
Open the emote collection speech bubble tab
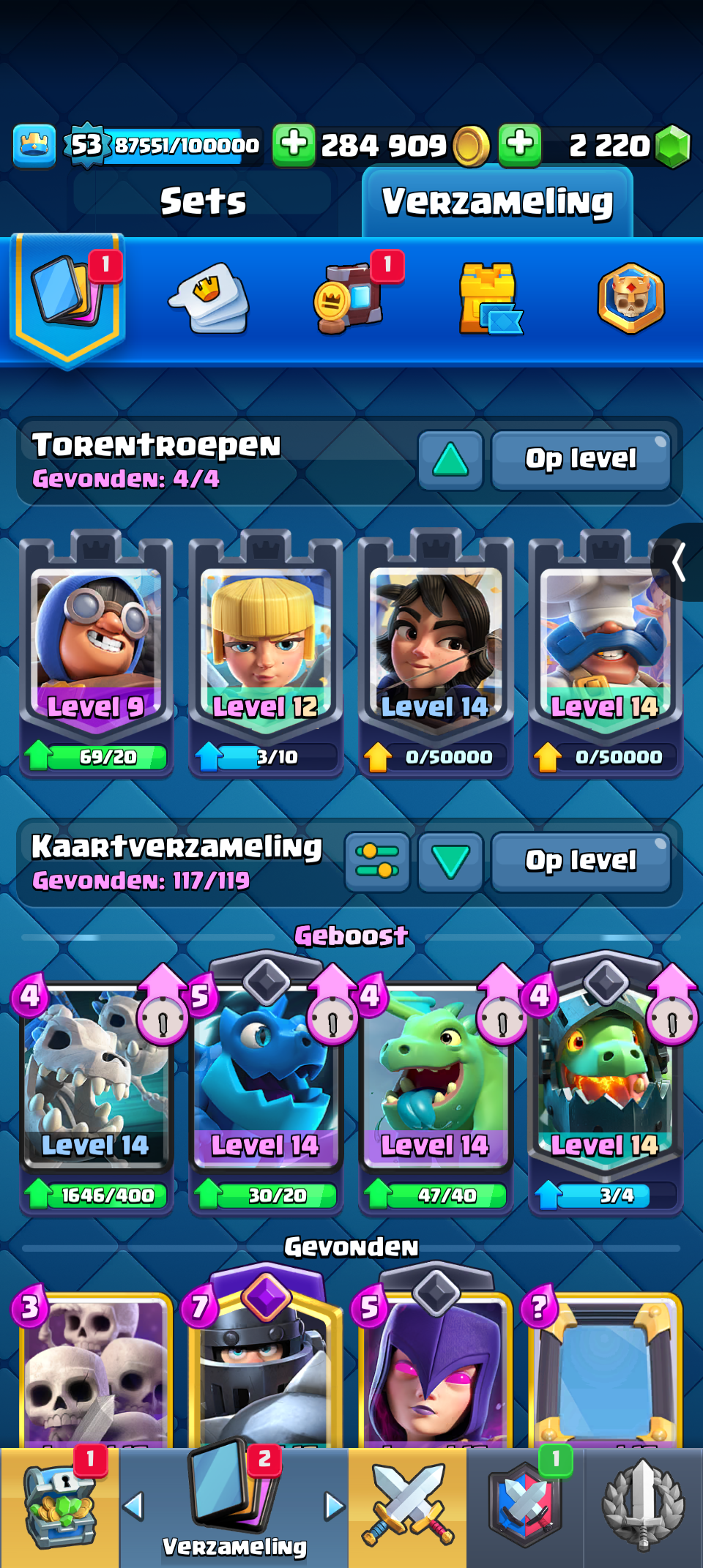pyautogui.click(x=210, y=298)
